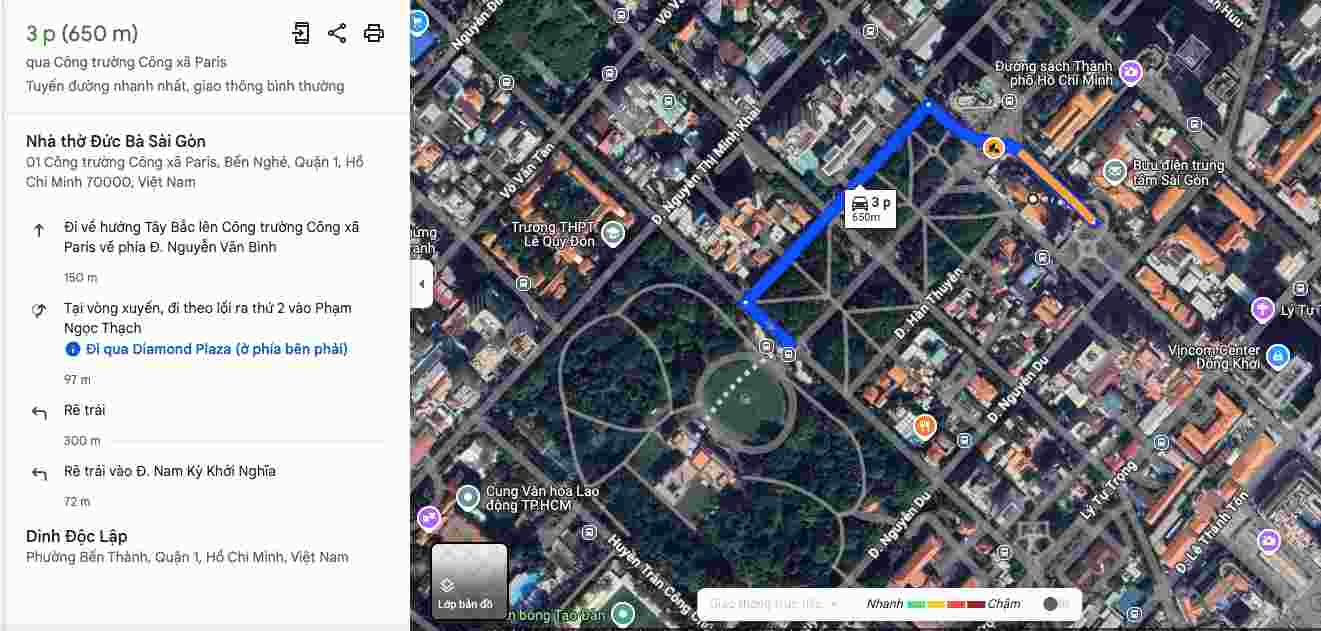Open the 3 p 650m route label

pyautogui.click(x=868, y=208)
